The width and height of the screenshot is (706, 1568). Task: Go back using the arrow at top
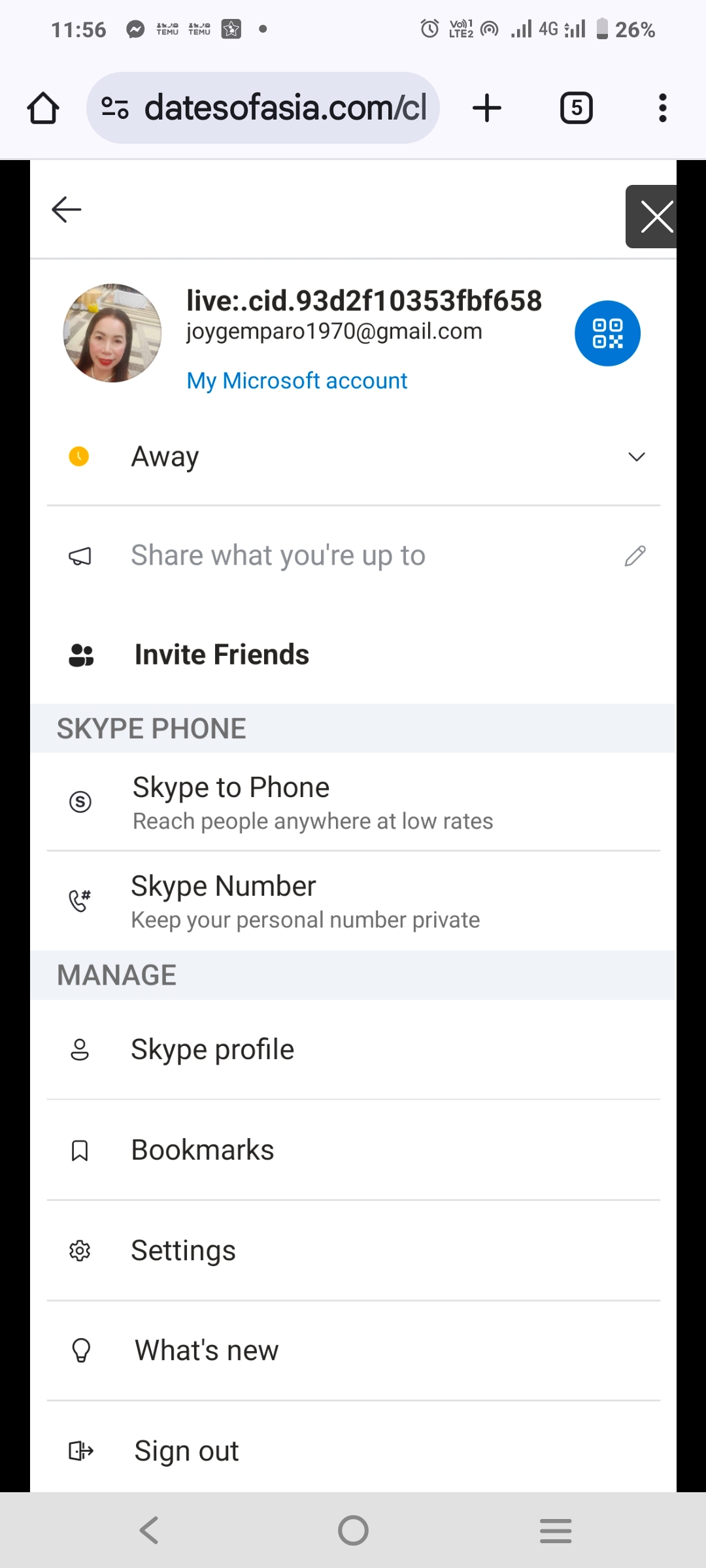tap(66, 210)
